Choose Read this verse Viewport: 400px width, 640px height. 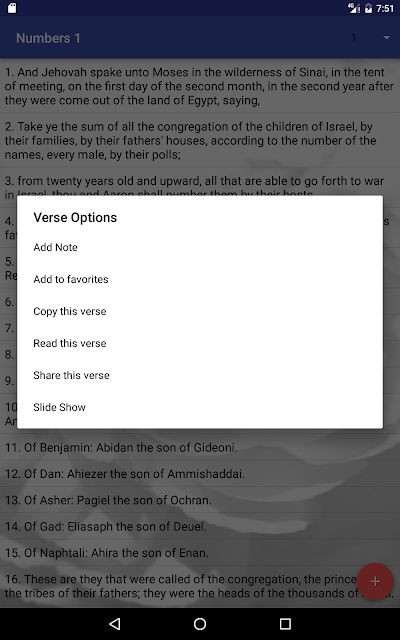click(200, 343)
